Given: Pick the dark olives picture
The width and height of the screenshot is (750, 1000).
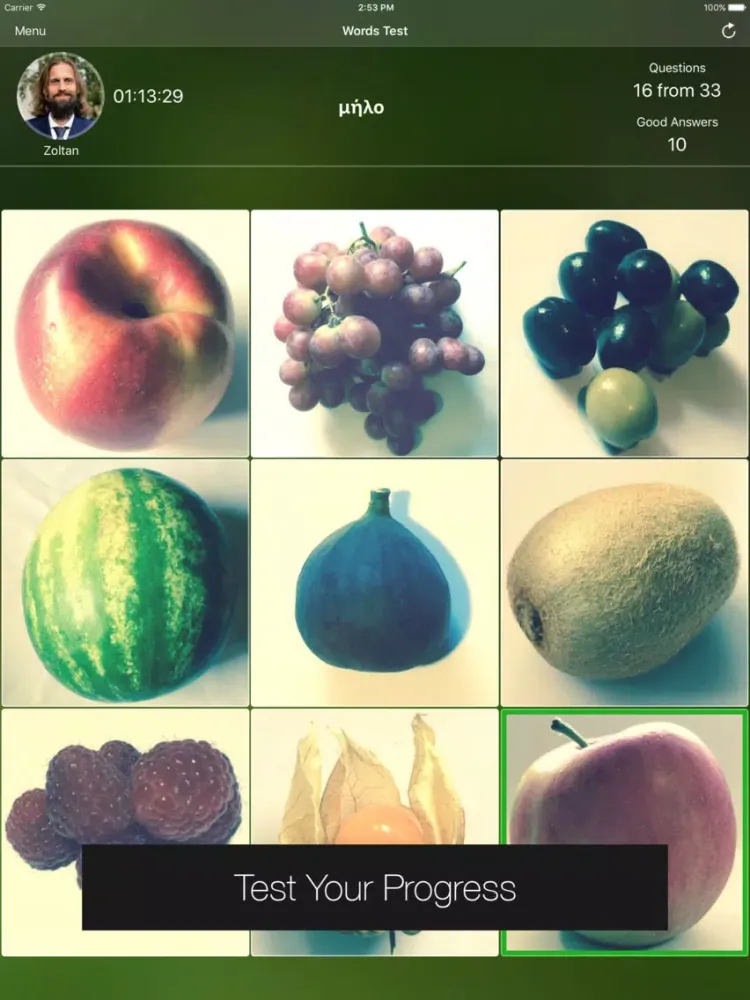Looking at the screenshot, I should click(625, 333).
